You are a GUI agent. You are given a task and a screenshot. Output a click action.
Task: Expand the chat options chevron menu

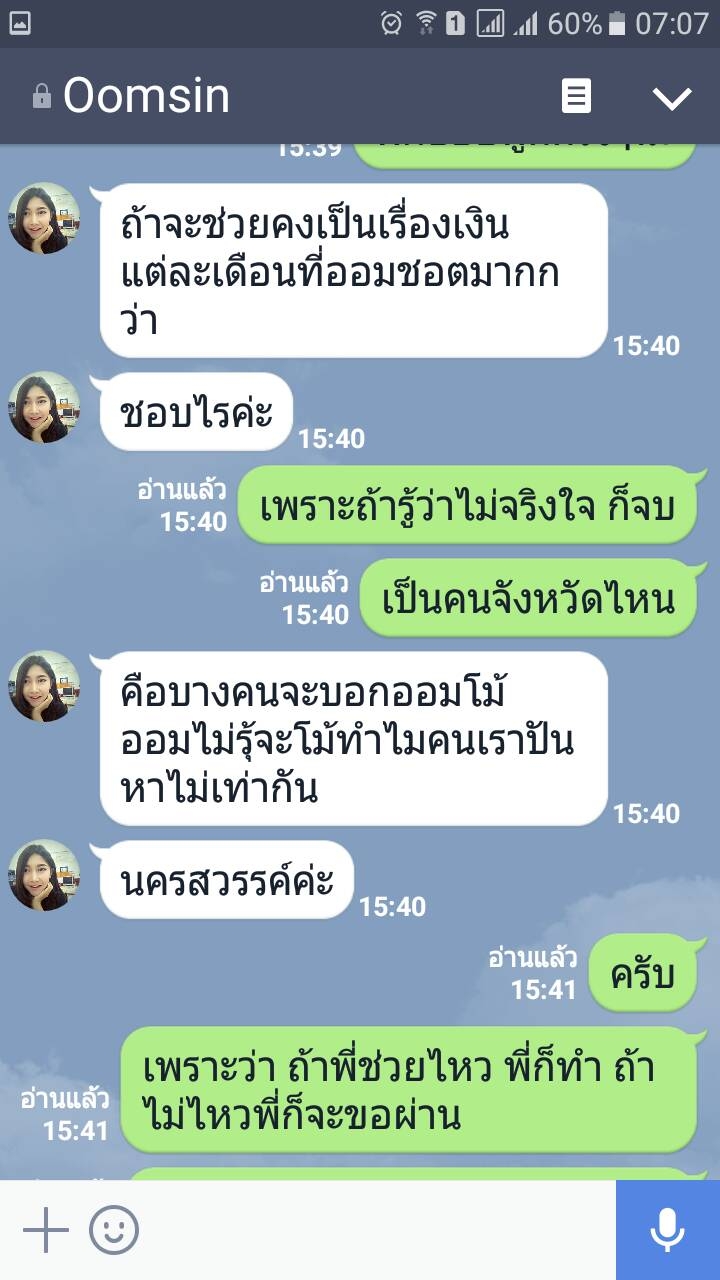pyautogui.click(x=672, y=97)
